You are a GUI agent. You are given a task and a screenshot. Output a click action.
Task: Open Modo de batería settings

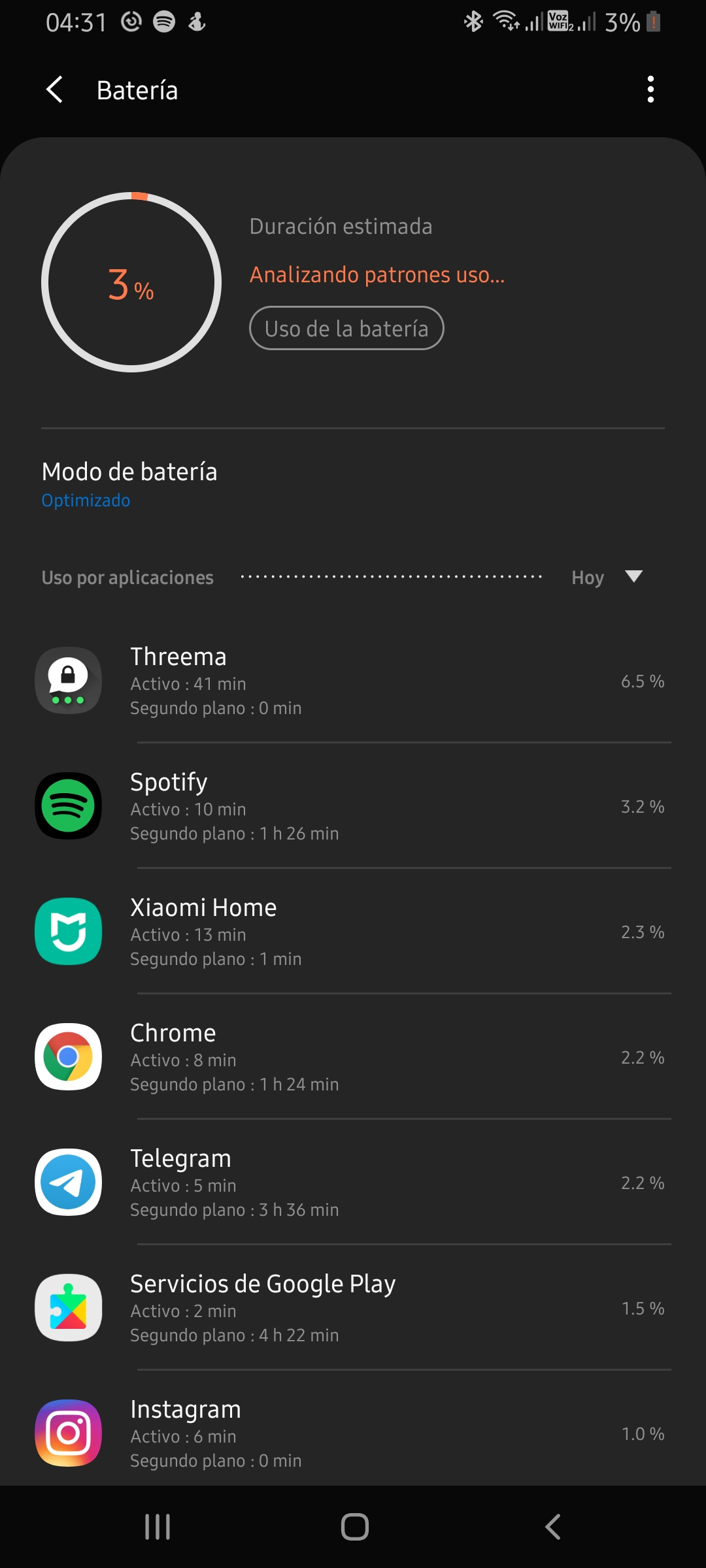(x=129, y=484)
